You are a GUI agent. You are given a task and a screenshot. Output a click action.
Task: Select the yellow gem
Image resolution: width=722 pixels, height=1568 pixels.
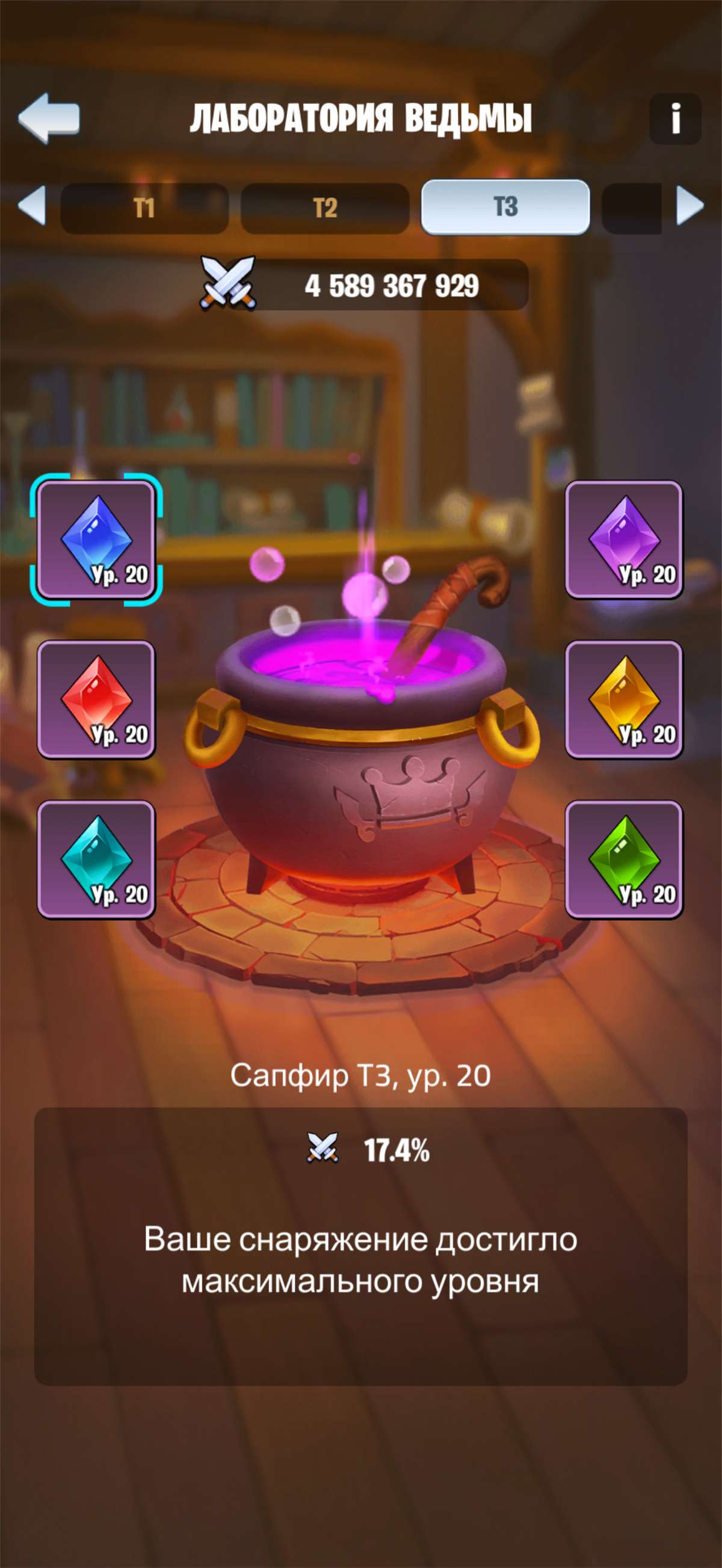pyautogui.click(x=624, y=699)
